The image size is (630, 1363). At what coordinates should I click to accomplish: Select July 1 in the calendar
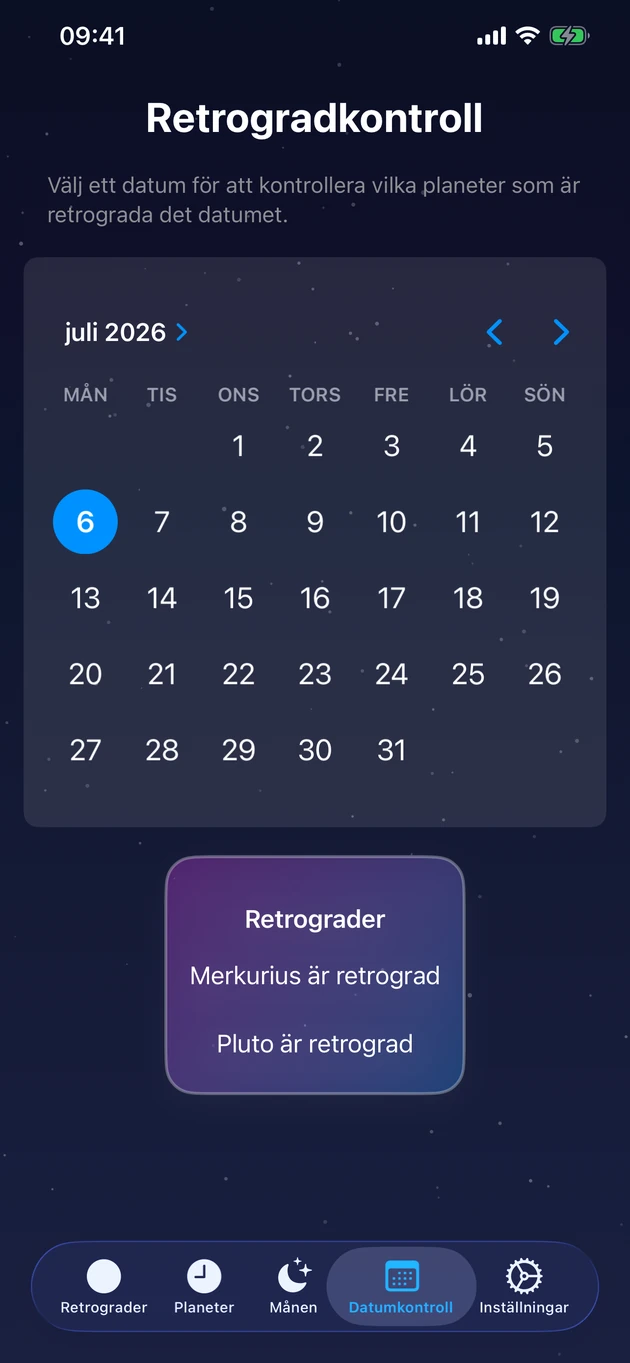(x=238, y=446)
